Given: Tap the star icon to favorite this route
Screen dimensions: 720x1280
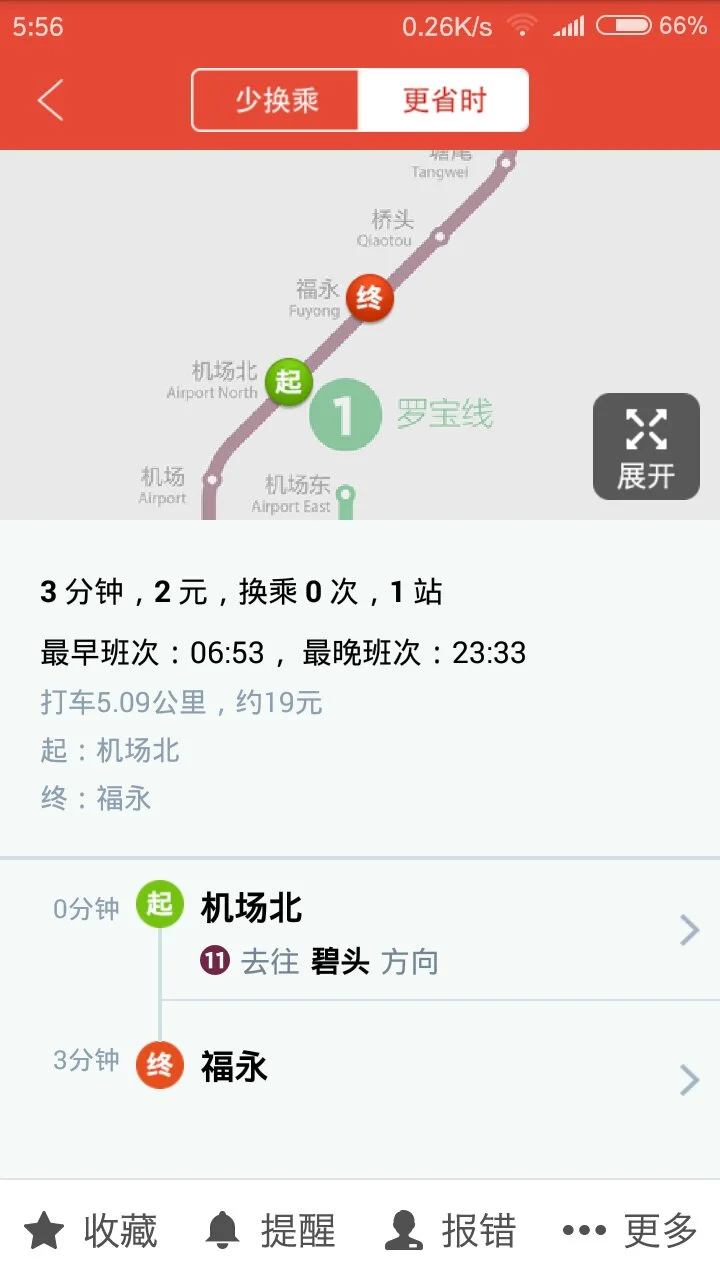Looking at the screenshot, I should pos(45,1230).
